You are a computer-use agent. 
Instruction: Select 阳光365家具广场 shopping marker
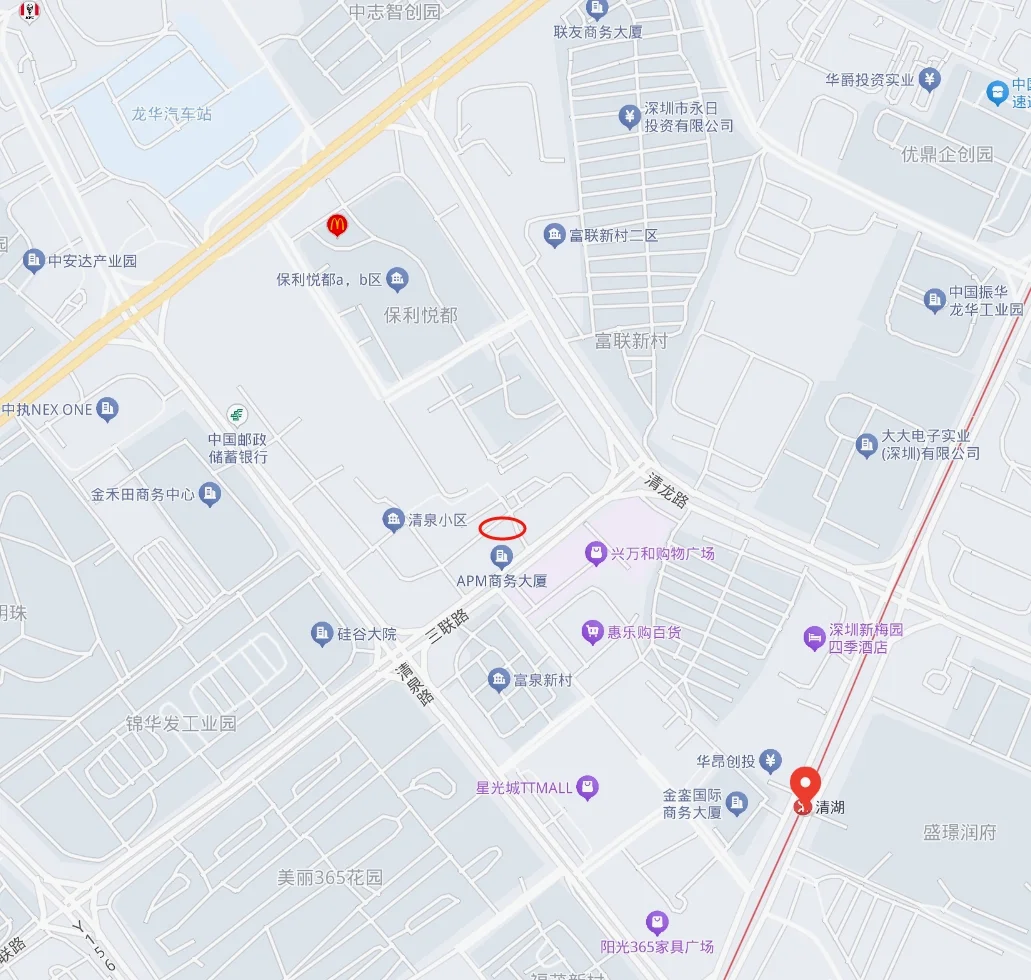coord(656,923)
